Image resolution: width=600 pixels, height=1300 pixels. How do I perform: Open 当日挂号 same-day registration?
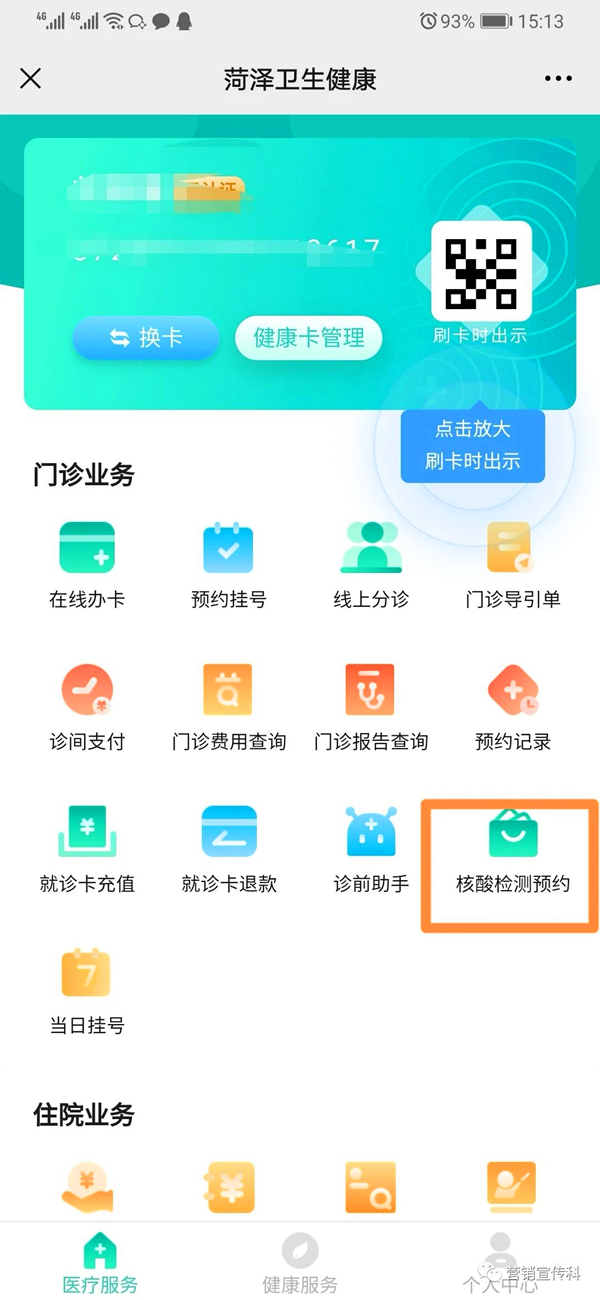(x=87, y=991)
